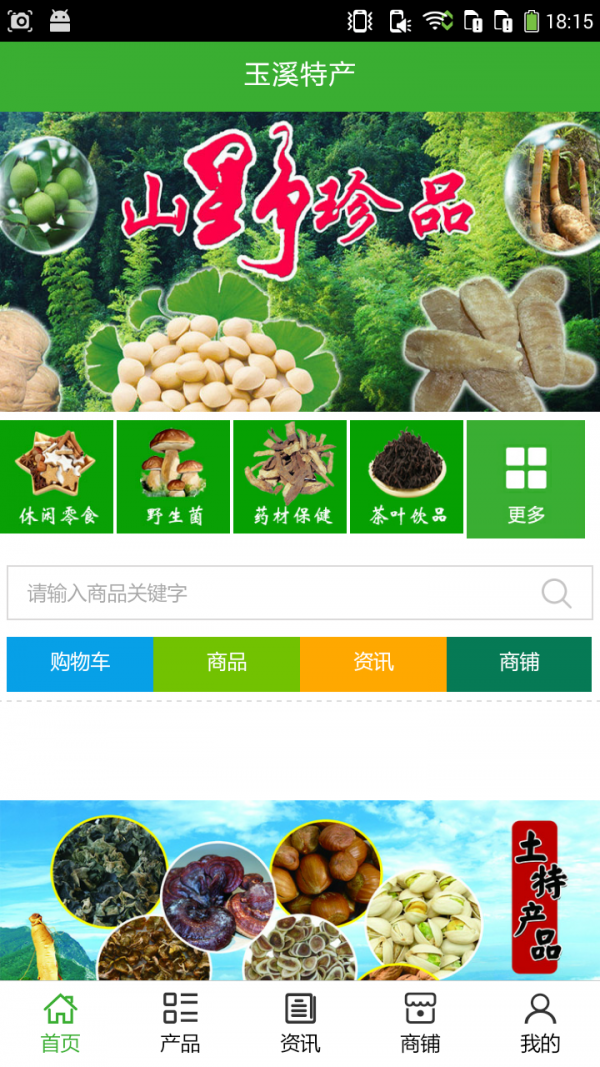
Task: Tap 更多 to see more categories
Action: click(525, 479)
